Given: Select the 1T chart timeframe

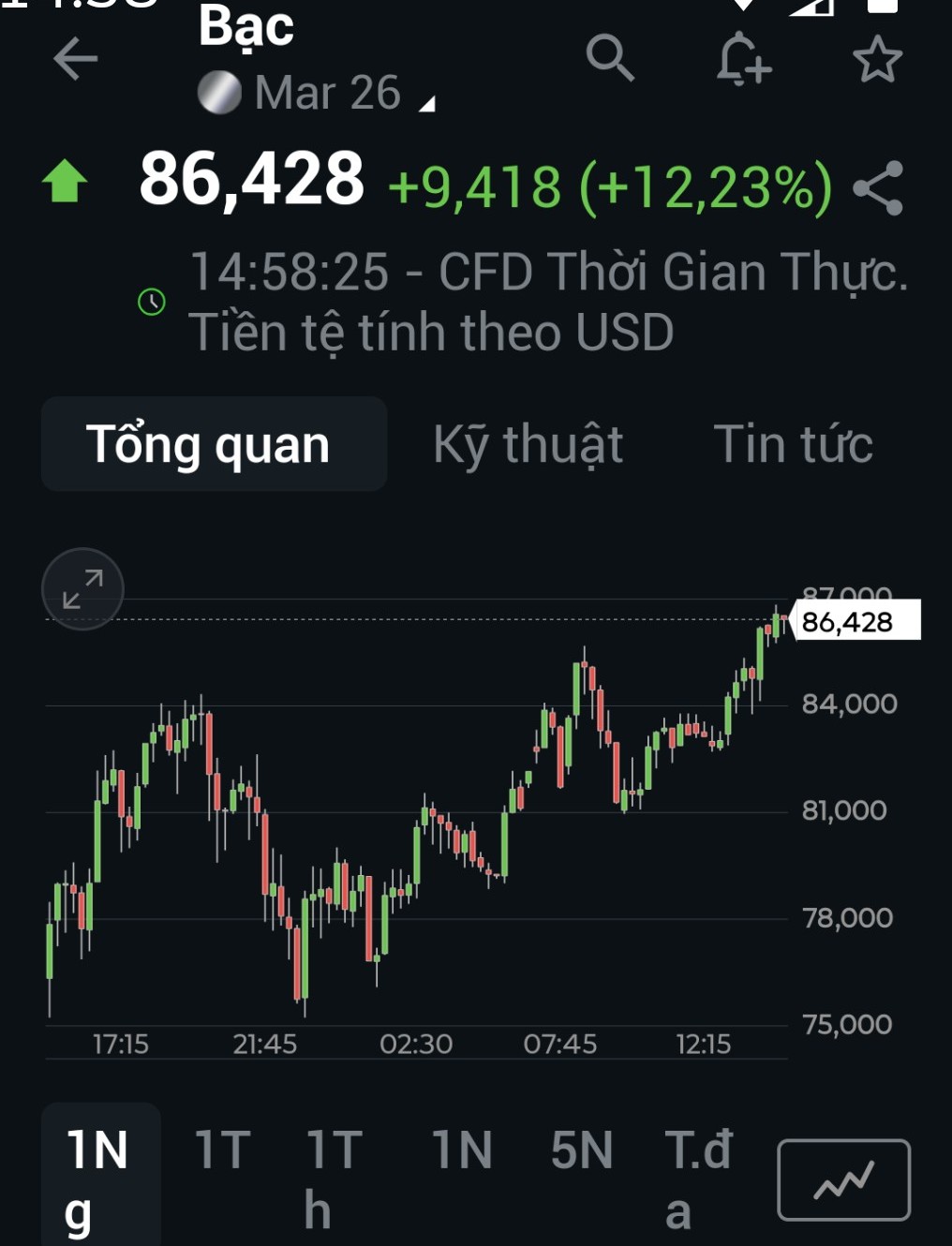Looking at the screenshot, I should [223, 1150].
